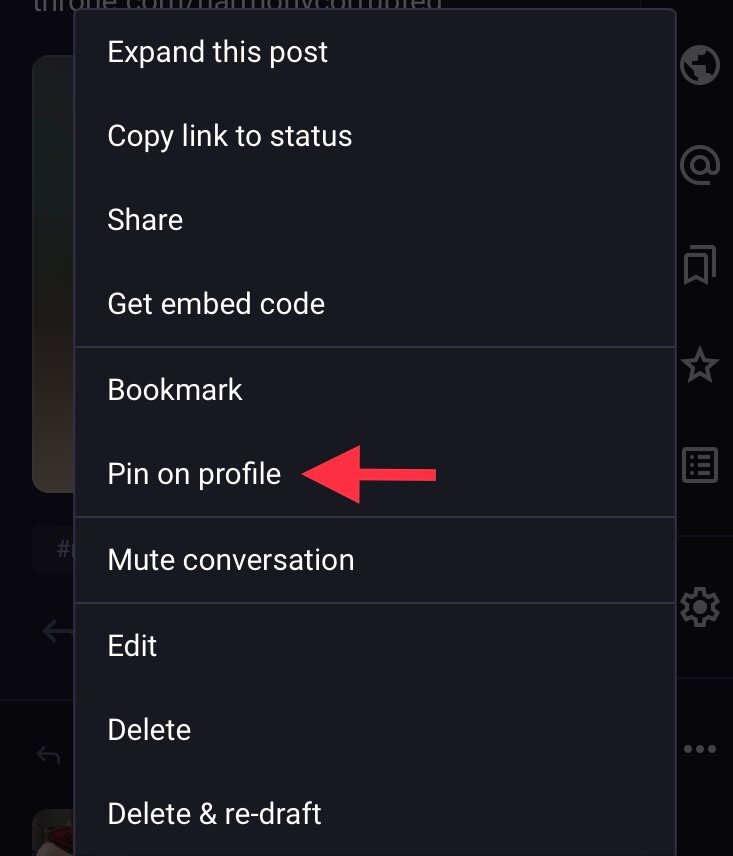This screenshot has height=856, width=733.
Task: Edit this post
Action: pyautogui.click(x=132, y=646)
